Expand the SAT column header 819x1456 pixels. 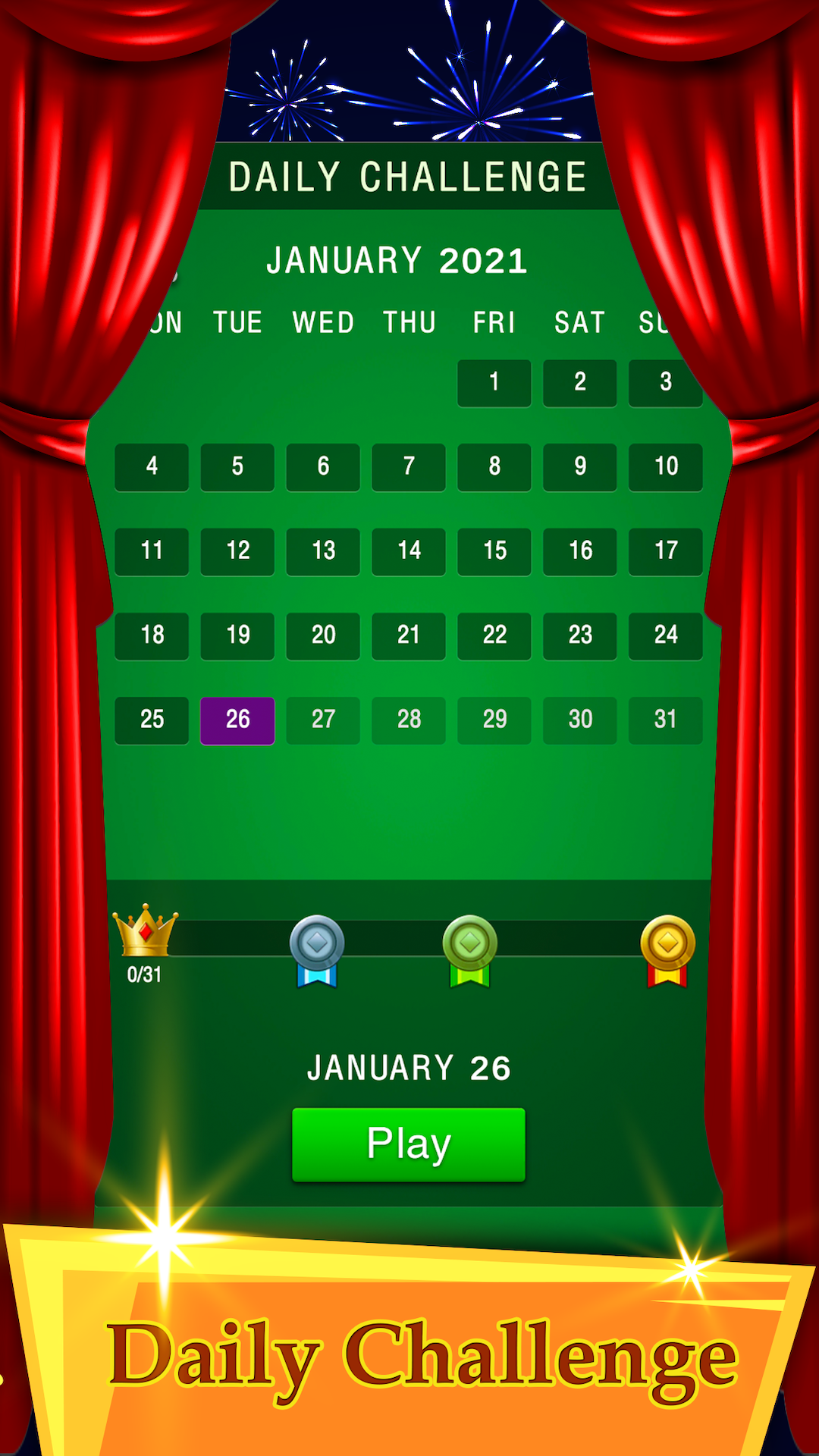click(579, 322)
